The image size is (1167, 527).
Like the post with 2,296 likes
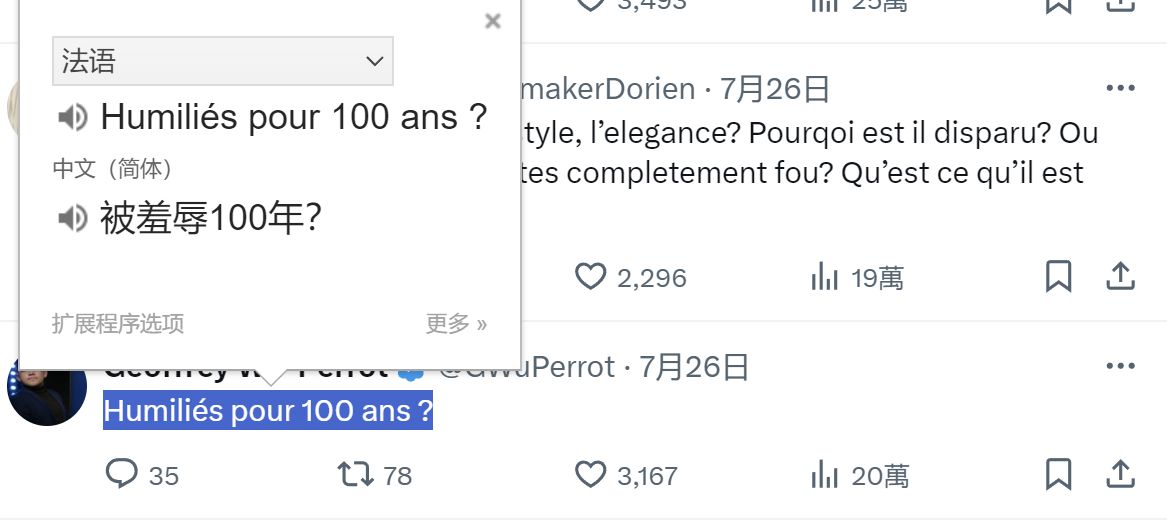click(x=591, y=277)
